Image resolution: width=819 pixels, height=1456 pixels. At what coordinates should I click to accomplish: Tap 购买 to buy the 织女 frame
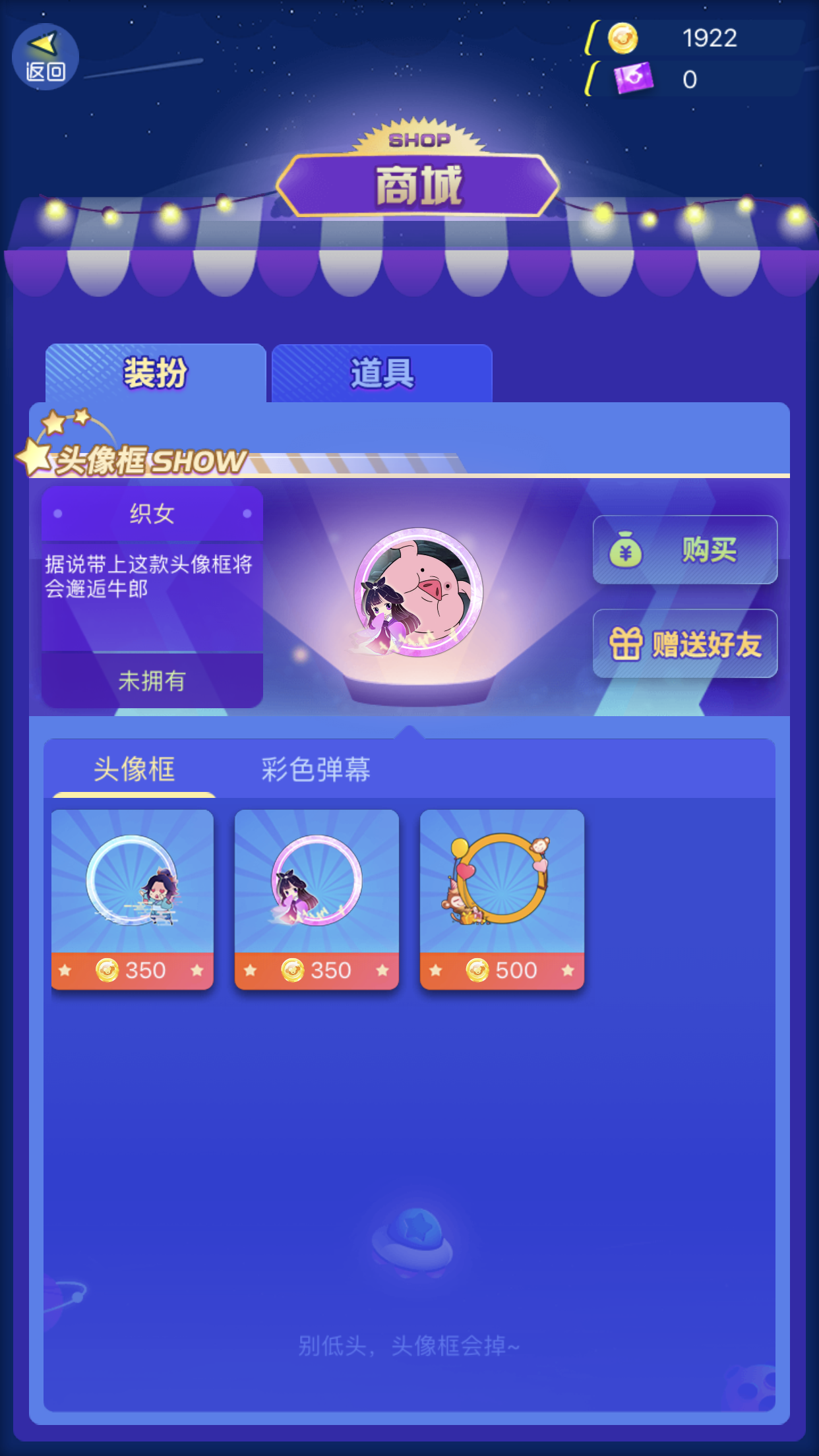click(684, 550)
